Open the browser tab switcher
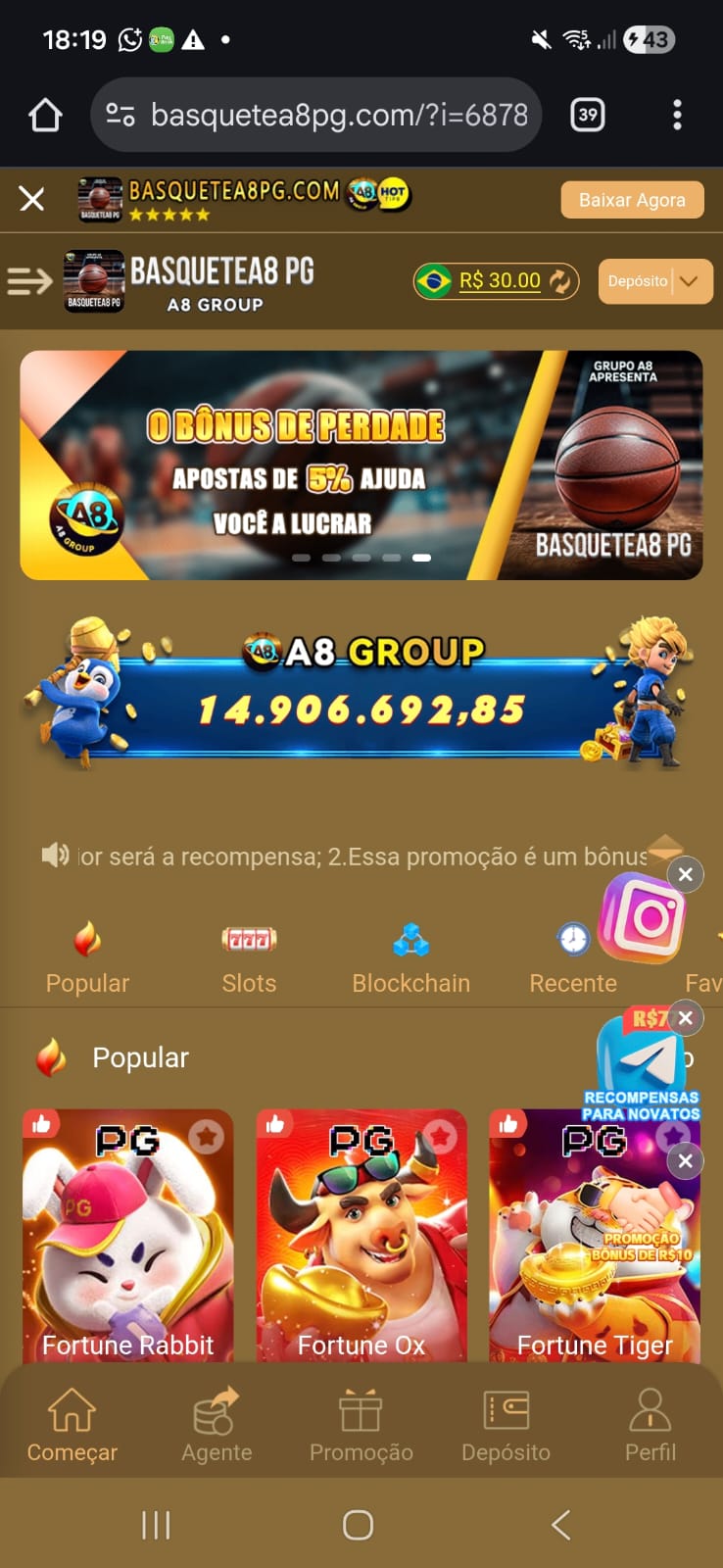Screen dimensions: 723x1568 [x=587, y=116]
